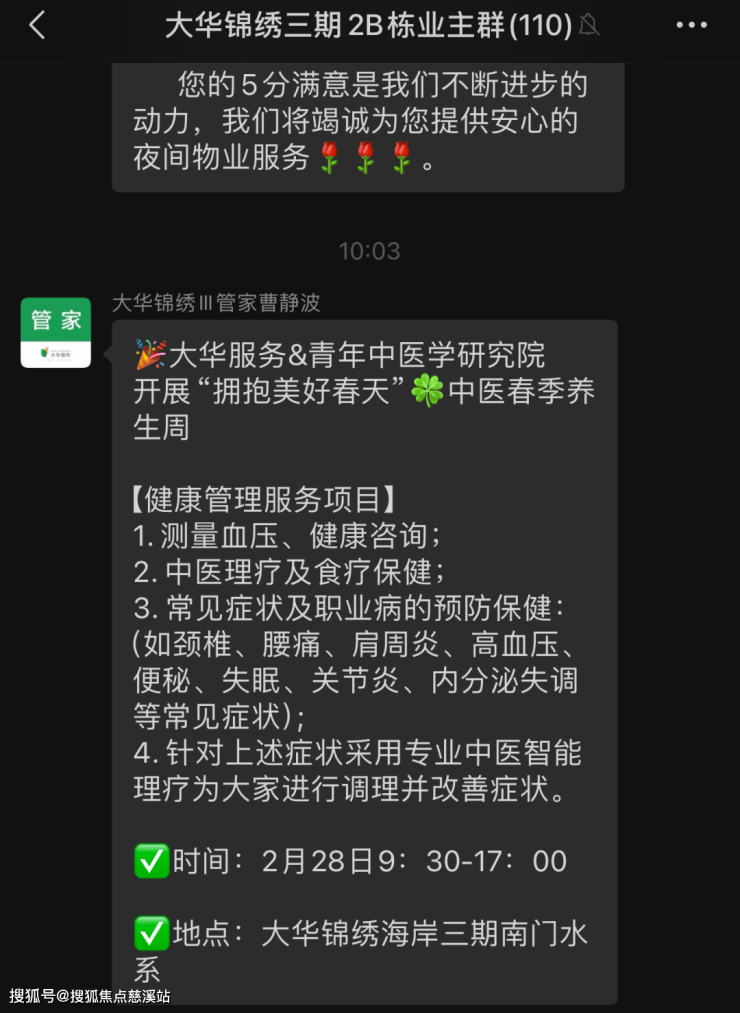
Task: Open the group chat overflow menu
Action: click(x=691, y=26)
